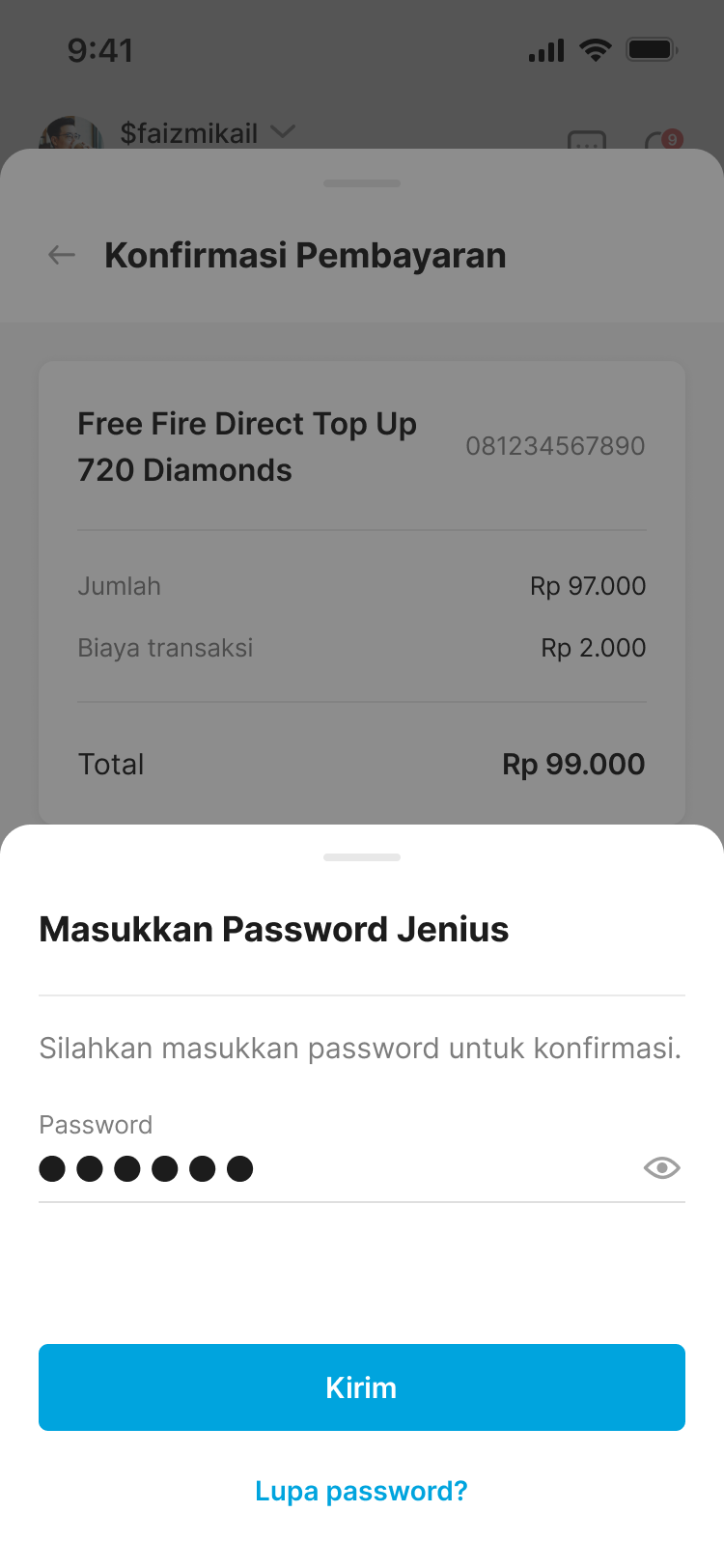Toggle password visibility with the eye icon
The width and height of the screenshot is (724, 1568).
click(x=661, y=1168)
